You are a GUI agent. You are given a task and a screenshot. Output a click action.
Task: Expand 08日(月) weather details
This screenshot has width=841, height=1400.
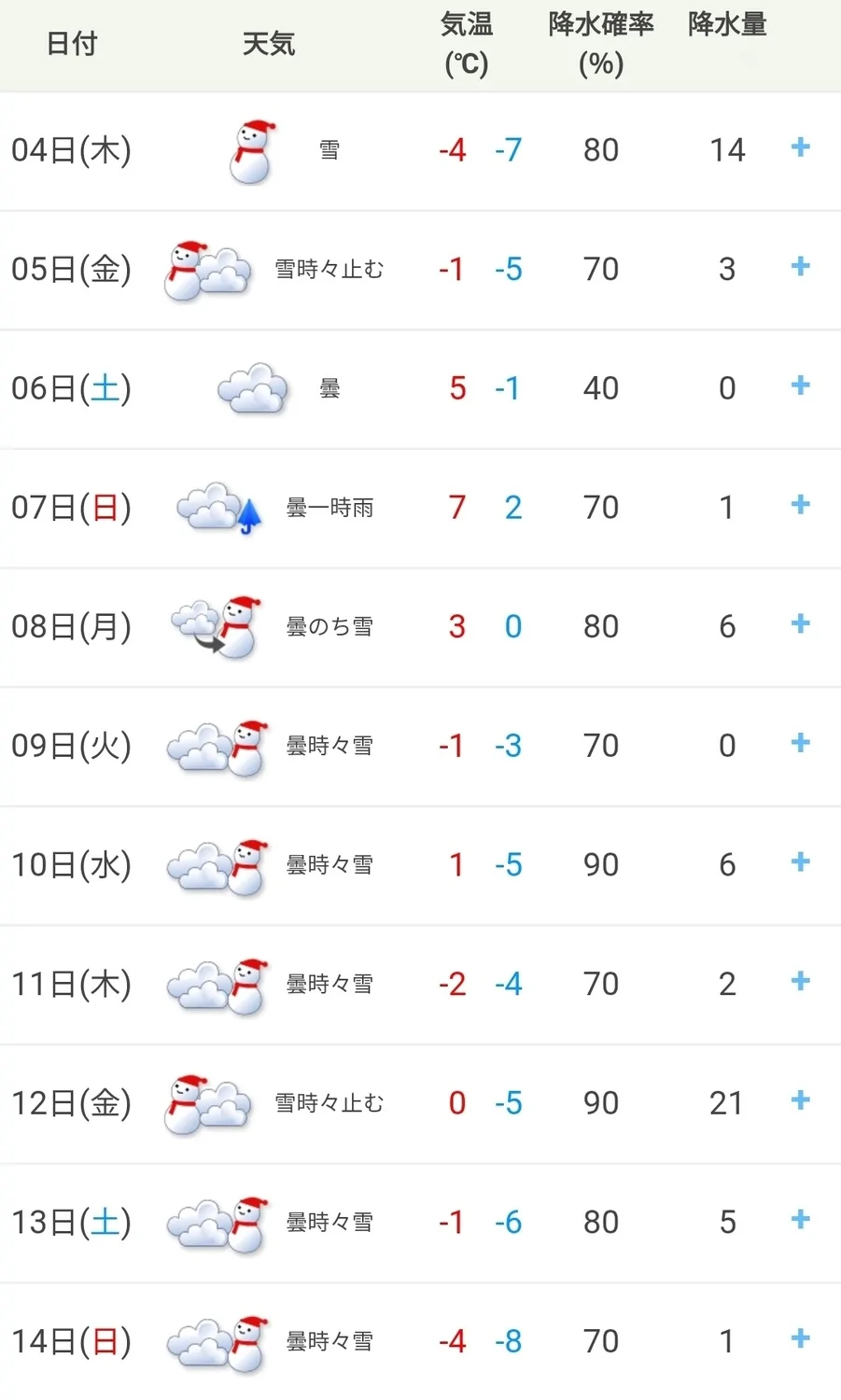800,623
